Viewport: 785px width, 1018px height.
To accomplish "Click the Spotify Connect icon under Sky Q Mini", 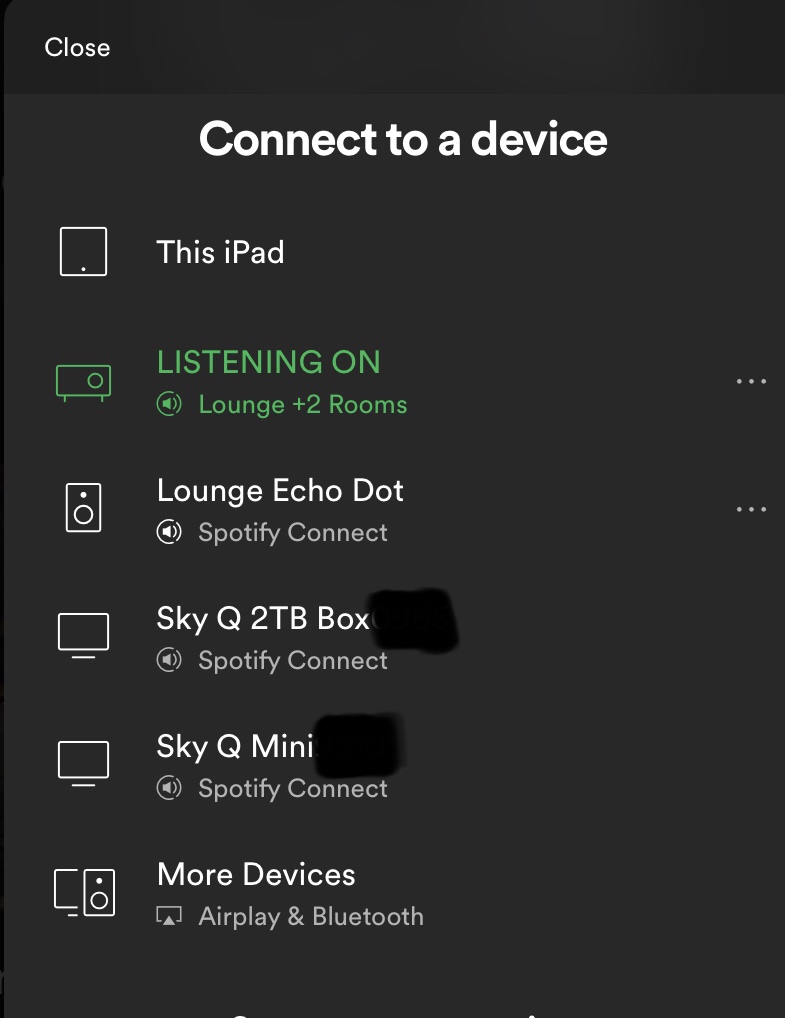I will (x=170, y=788).
